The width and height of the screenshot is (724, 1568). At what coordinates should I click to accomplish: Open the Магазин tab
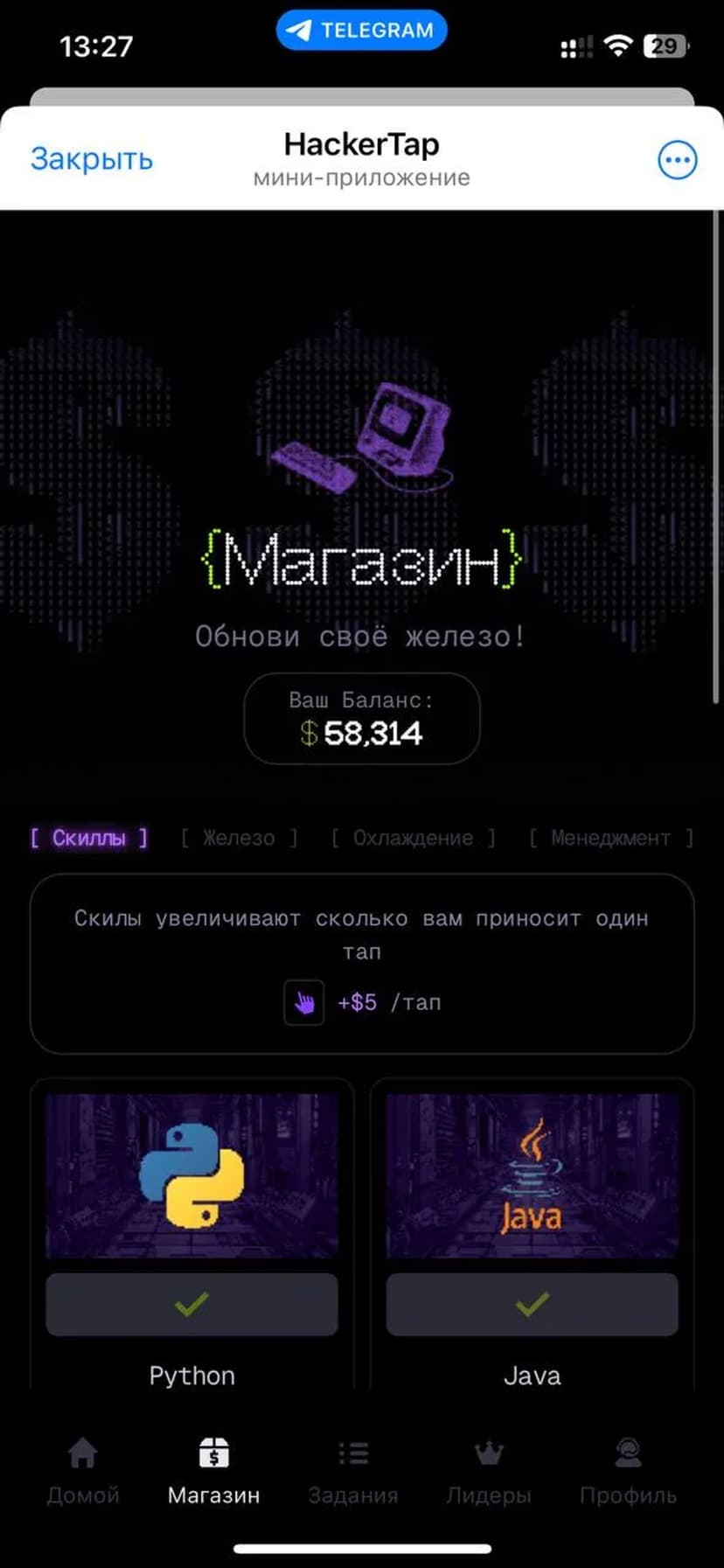click(x=213, y=1471)
